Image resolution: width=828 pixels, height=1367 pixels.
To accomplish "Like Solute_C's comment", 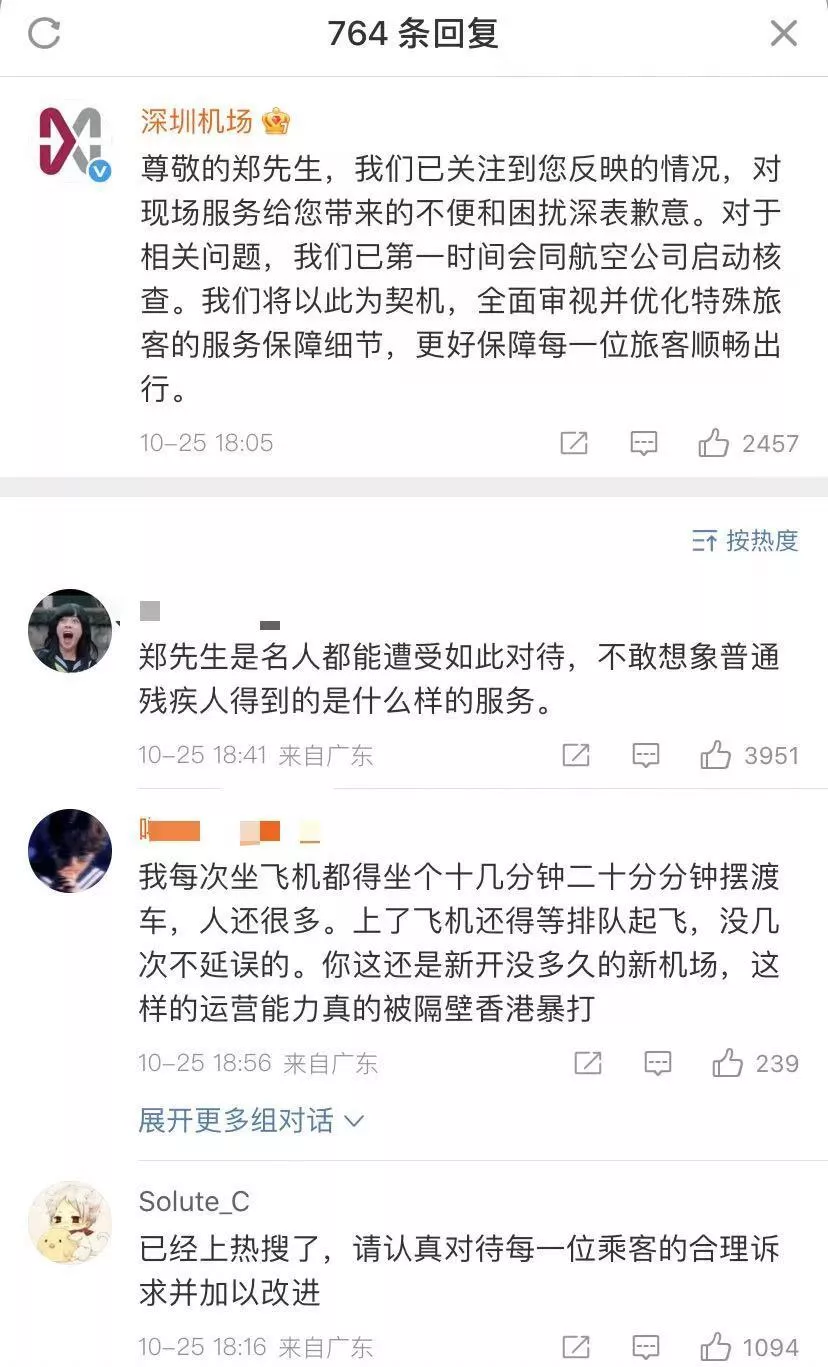I will 716,1347.
